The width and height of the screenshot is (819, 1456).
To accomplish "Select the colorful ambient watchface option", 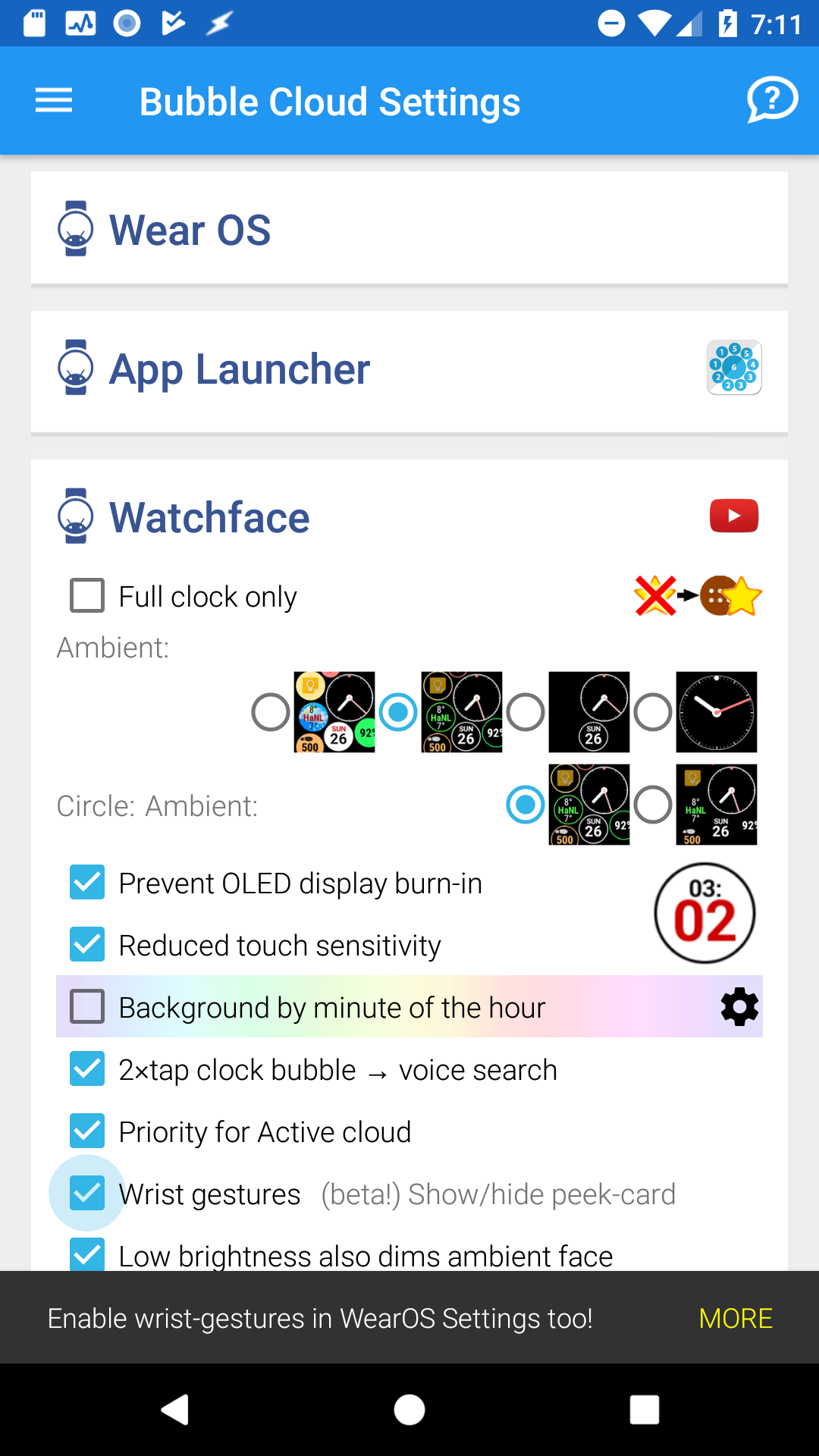I will (271, 712).
